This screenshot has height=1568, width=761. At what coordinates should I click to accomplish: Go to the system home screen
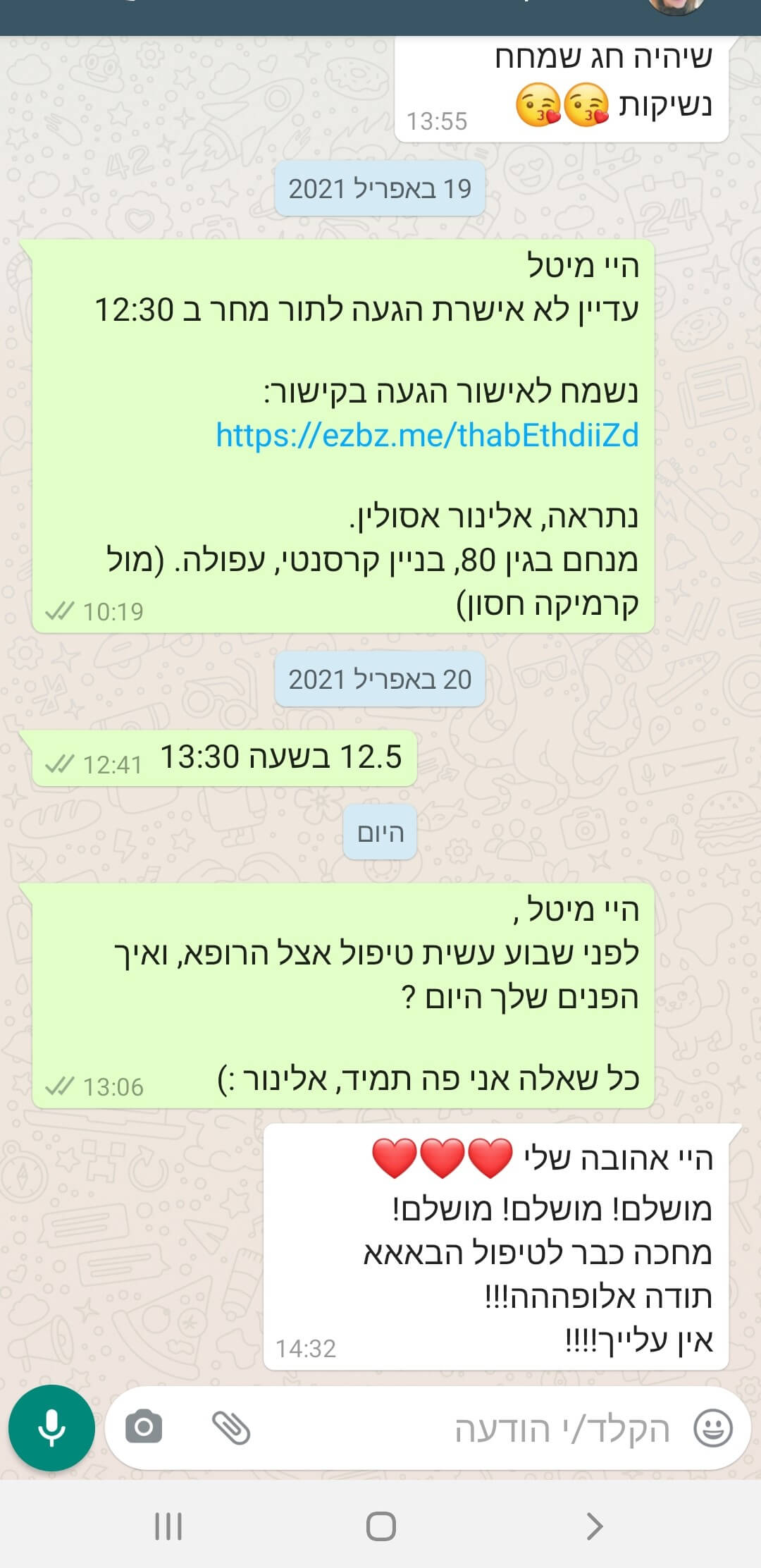380,1526
